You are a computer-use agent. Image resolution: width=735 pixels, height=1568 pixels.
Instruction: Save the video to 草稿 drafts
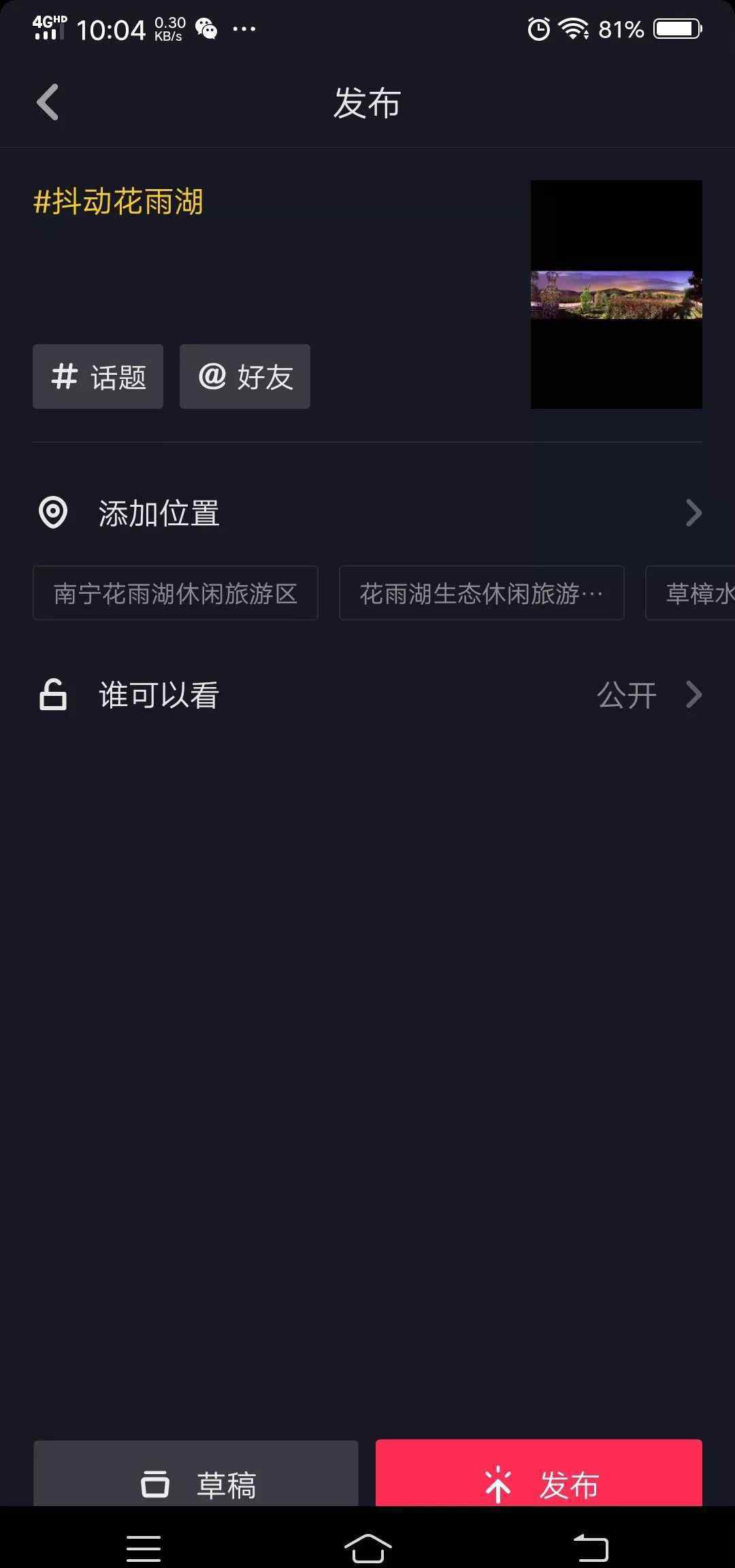point(196,1476)
